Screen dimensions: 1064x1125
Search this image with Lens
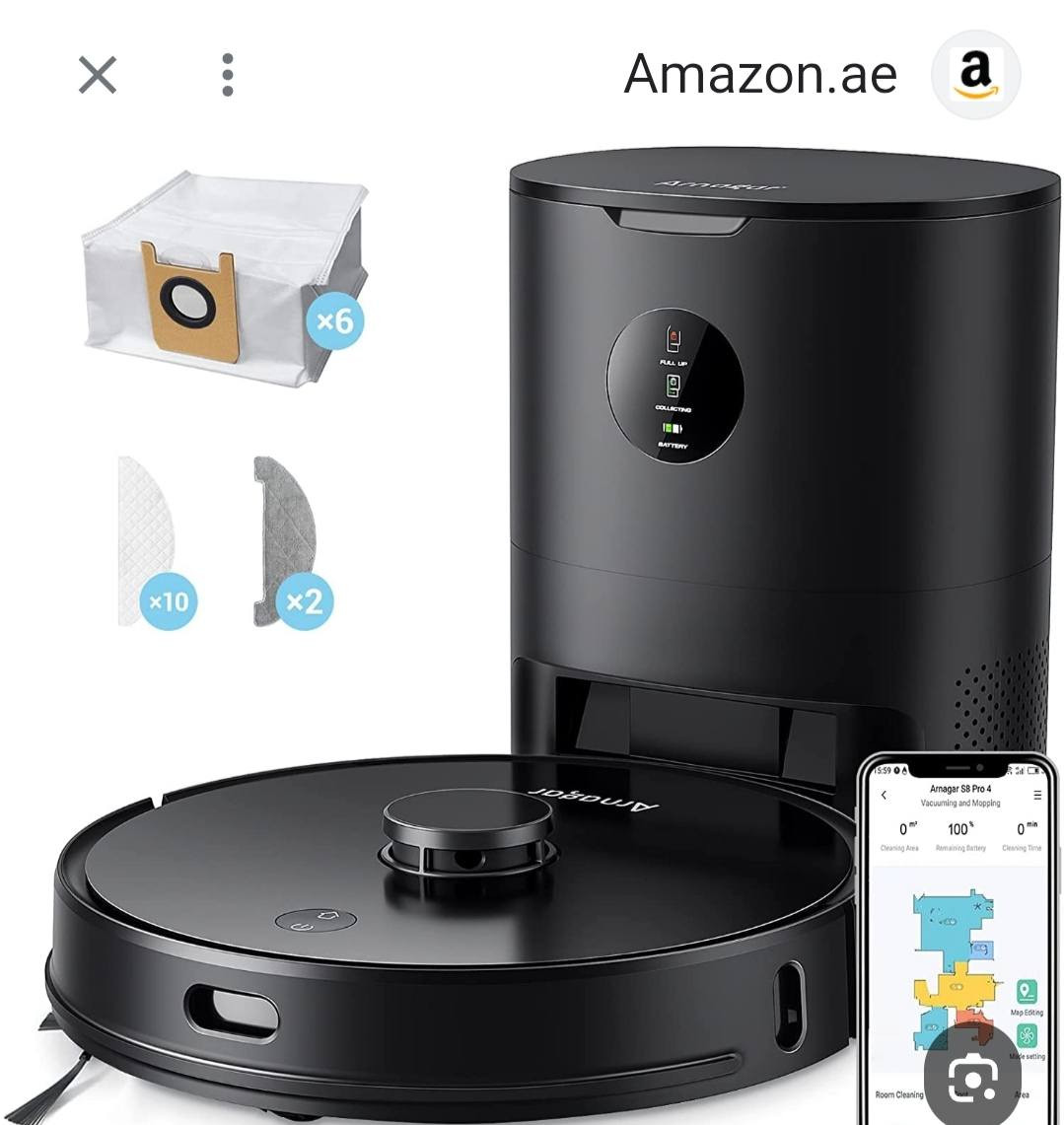(972, 1077)
